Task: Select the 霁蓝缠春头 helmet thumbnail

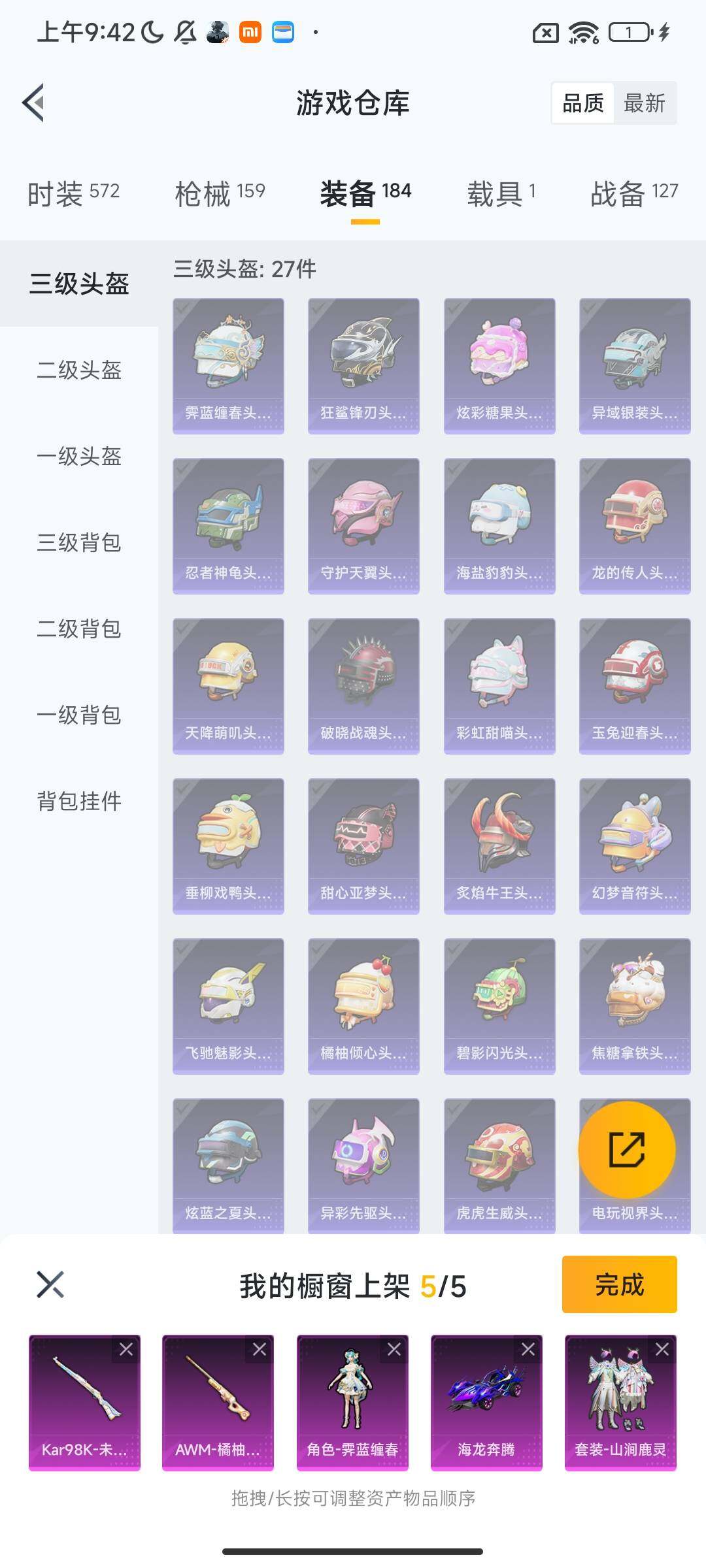Action: 228,363
